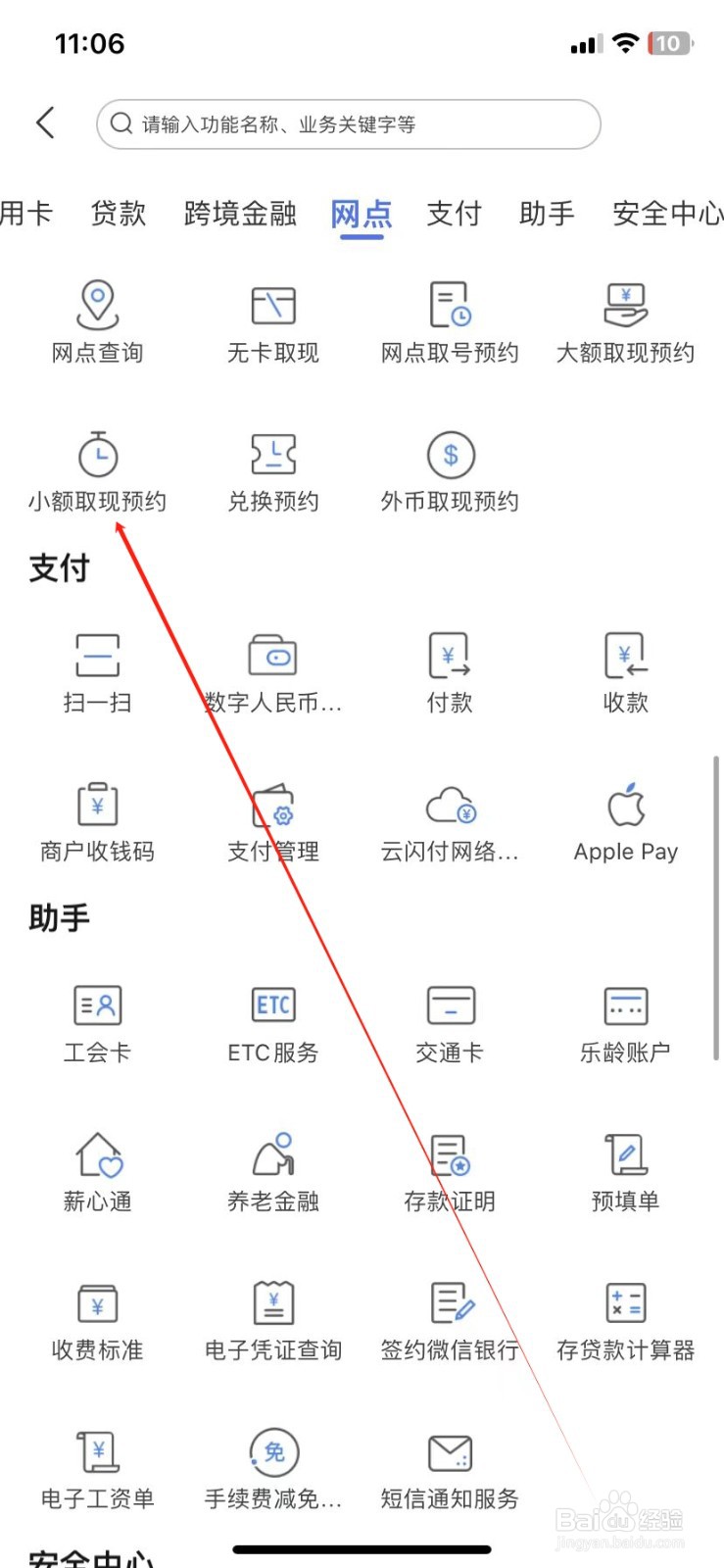Open 网点取号预约 queue ticket booking
724x1568 pixels.
[449, 321]
